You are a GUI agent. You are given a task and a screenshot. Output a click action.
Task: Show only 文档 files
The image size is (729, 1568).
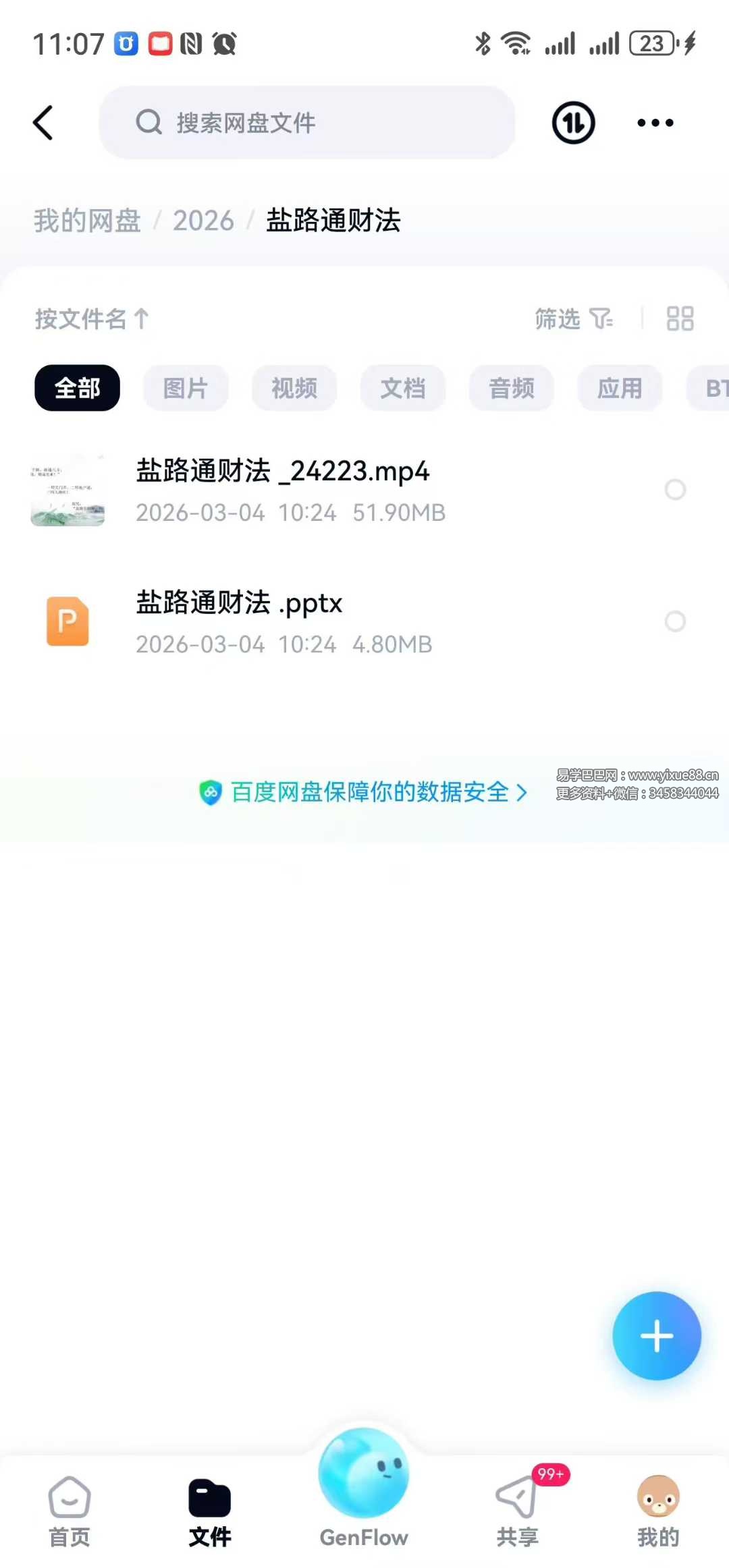(403, 388)
